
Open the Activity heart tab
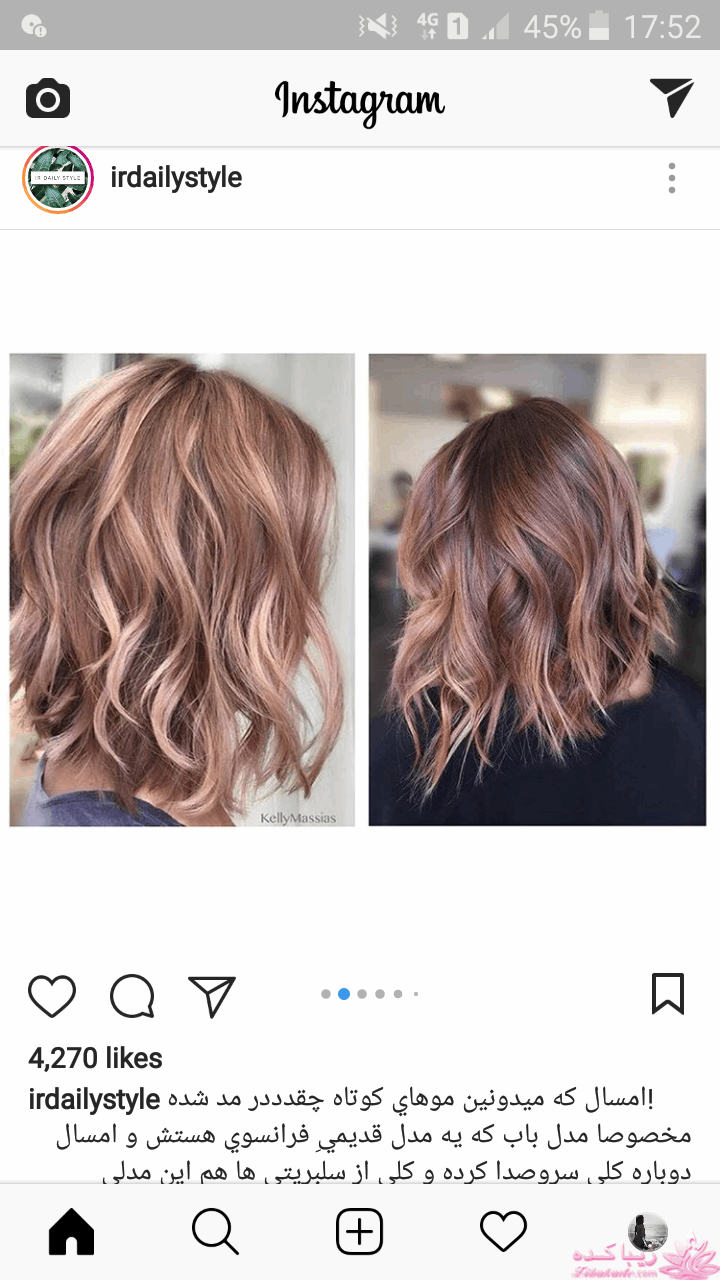(x=503, y=1232)
